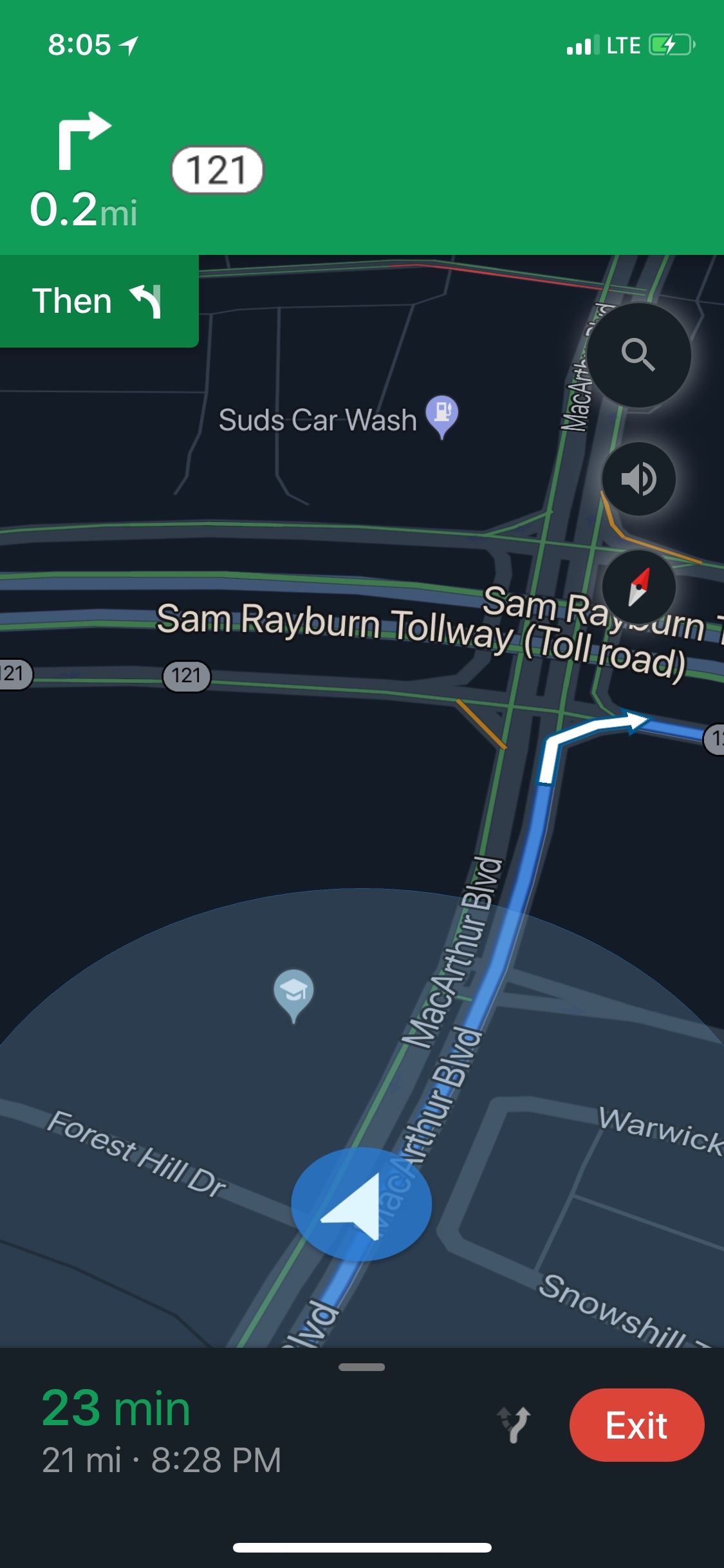The height and width of the screenshot is (1568, 724).
Task: Open search along route
Action: [638, 355]
